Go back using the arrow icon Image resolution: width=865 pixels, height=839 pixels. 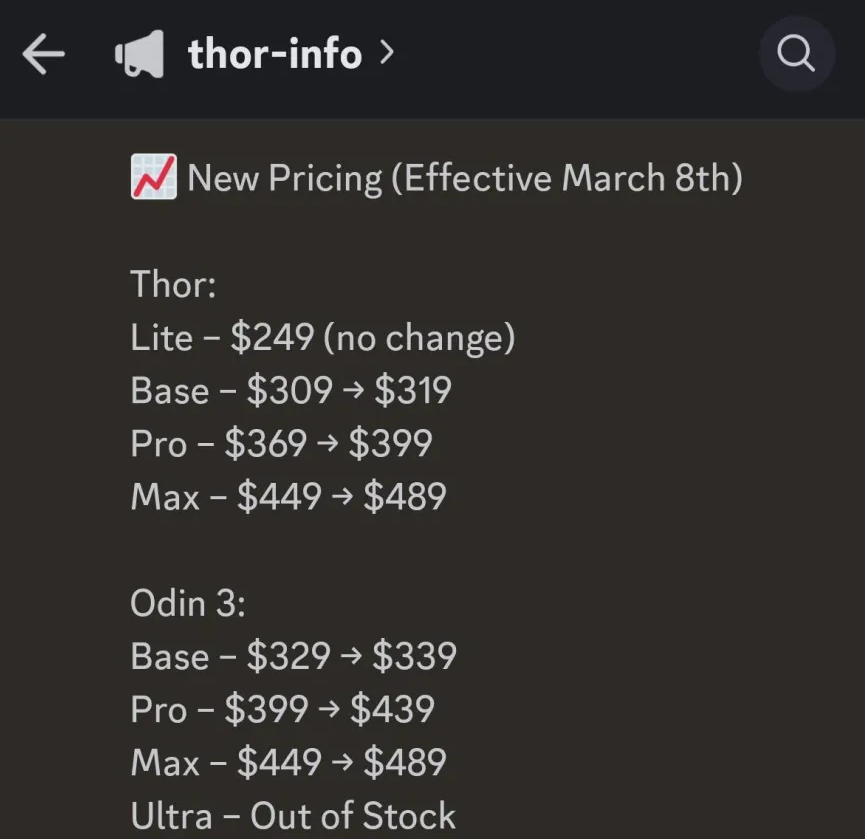click(44, 54)
